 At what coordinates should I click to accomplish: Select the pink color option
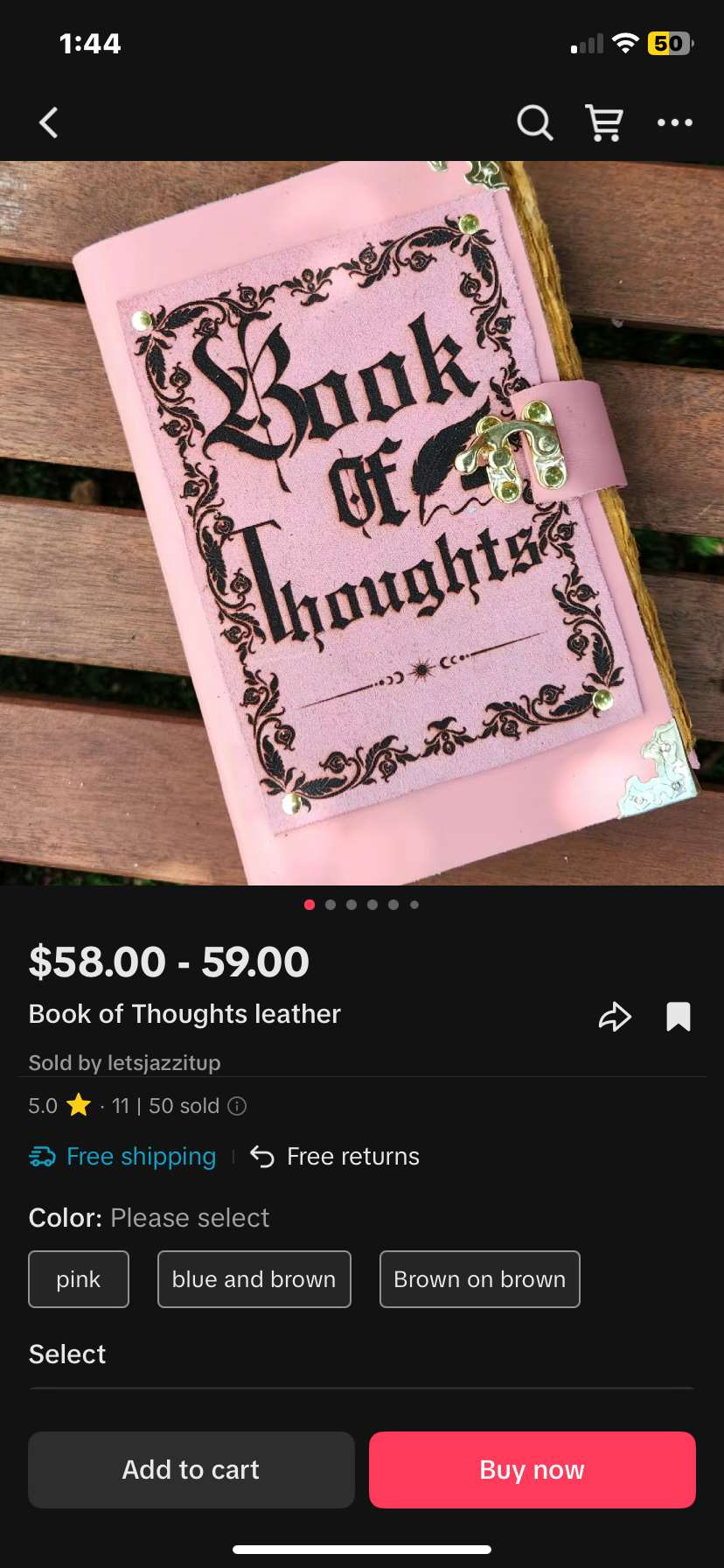tap(79, 1279)
